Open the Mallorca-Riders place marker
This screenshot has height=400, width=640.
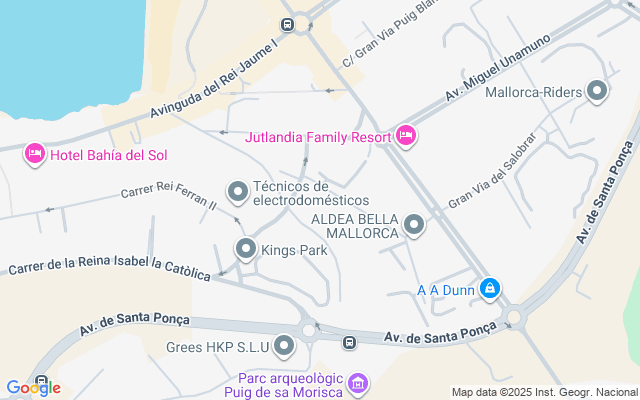tap(598, 93)
